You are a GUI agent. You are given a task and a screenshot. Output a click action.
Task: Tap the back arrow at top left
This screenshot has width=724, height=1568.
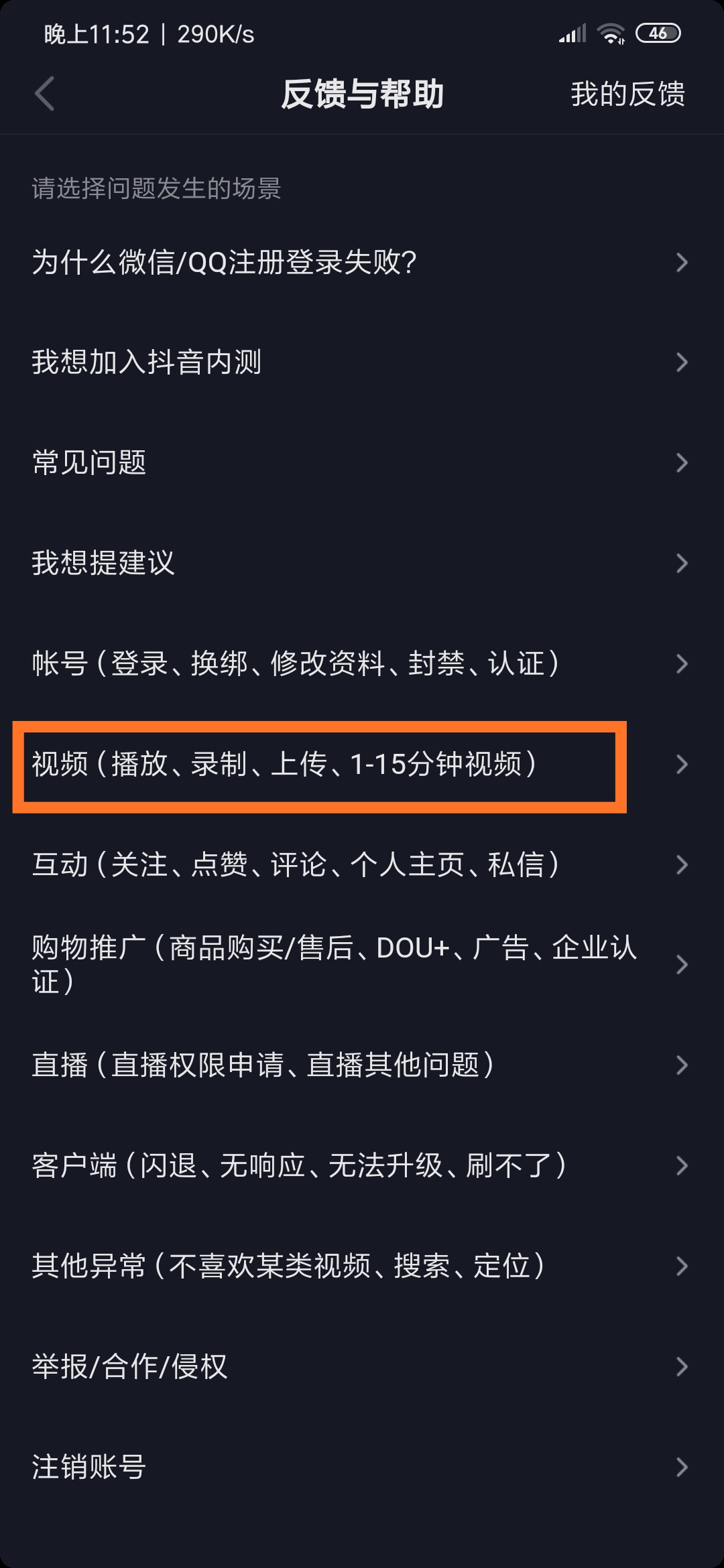click(44, 94)
